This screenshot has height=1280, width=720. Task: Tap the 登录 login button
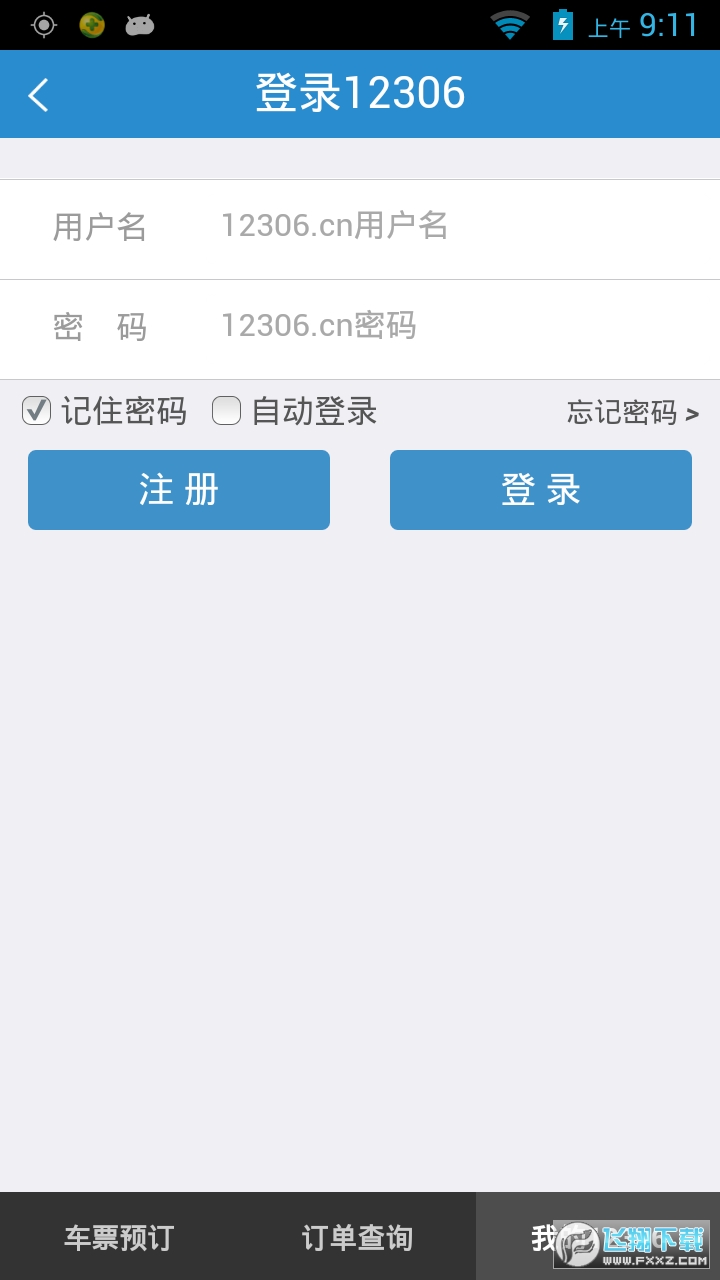click(x=541, y=490)
